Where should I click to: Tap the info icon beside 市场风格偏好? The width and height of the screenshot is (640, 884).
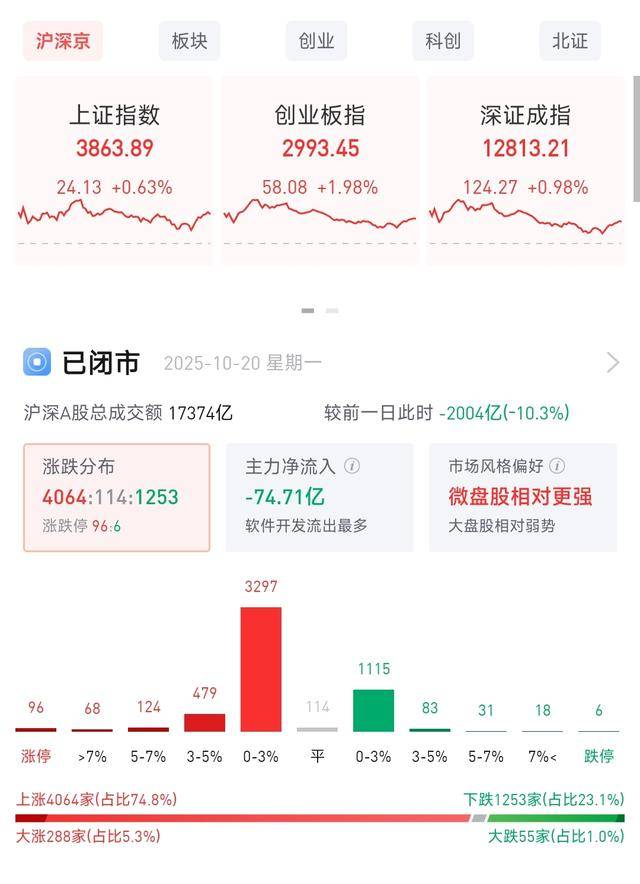coord(557,466)
